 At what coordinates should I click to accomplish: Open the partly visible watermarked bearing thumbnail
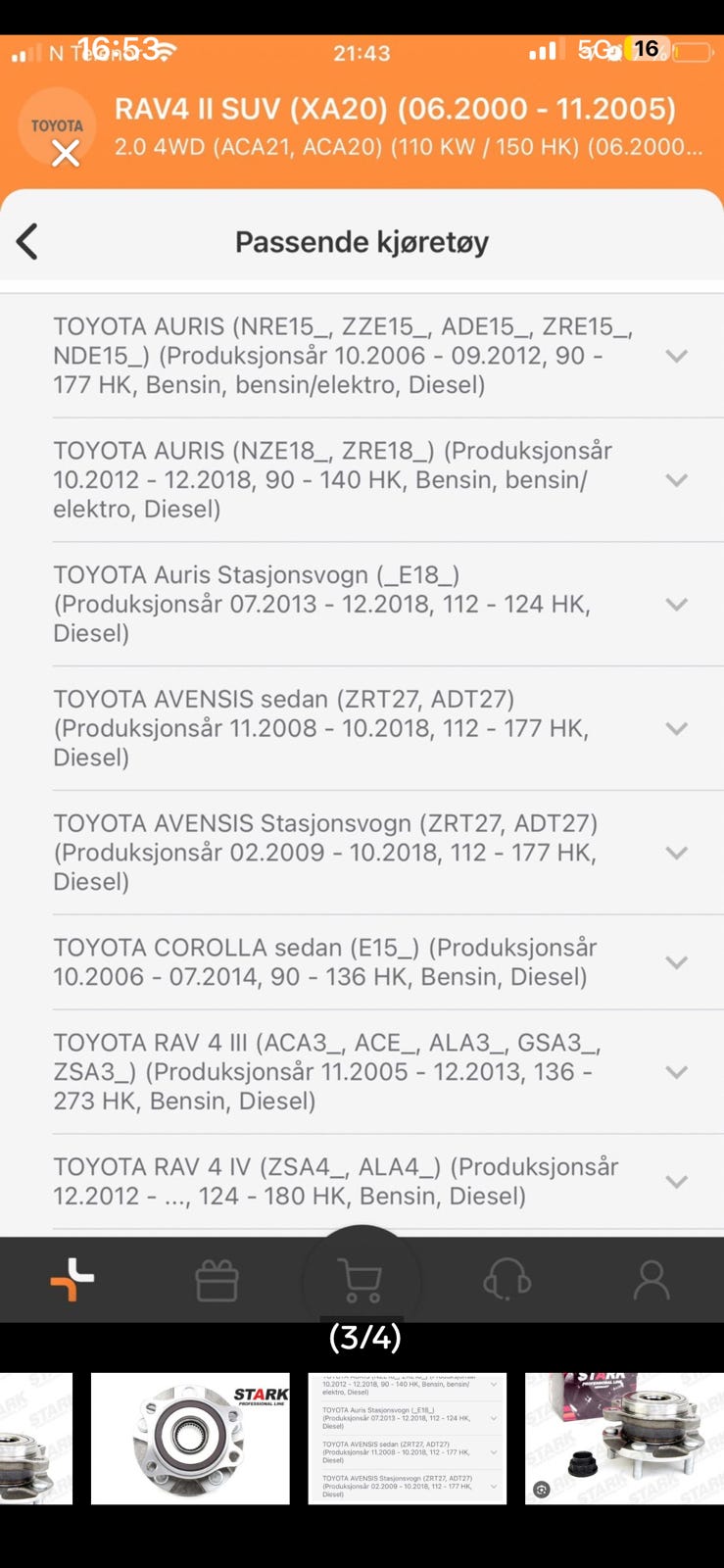(x=35, y=1439)
